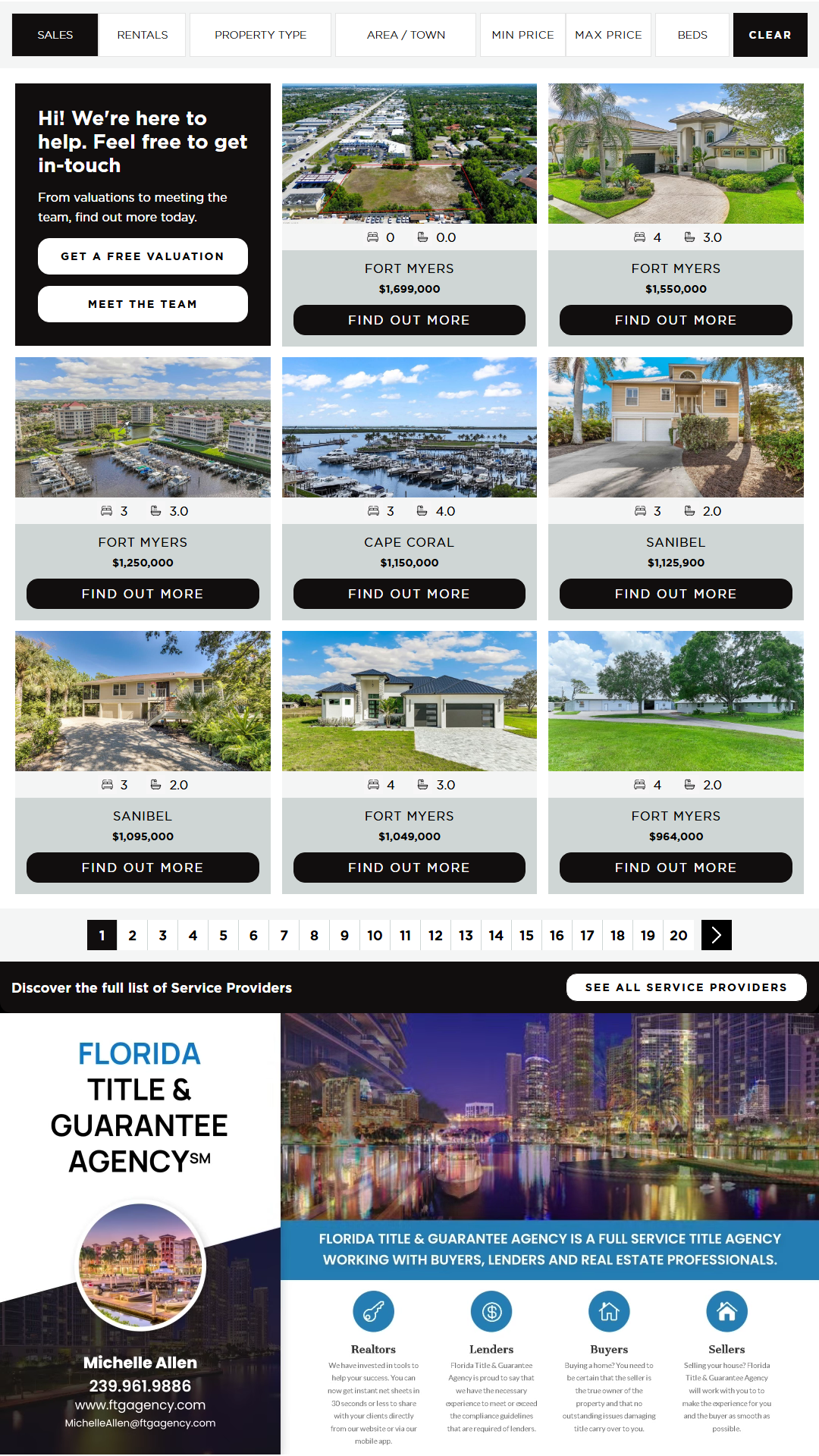Tap Get a Free Valuation
The width and height of the screenshot is (819, 1456).
(x=143, y=256)
